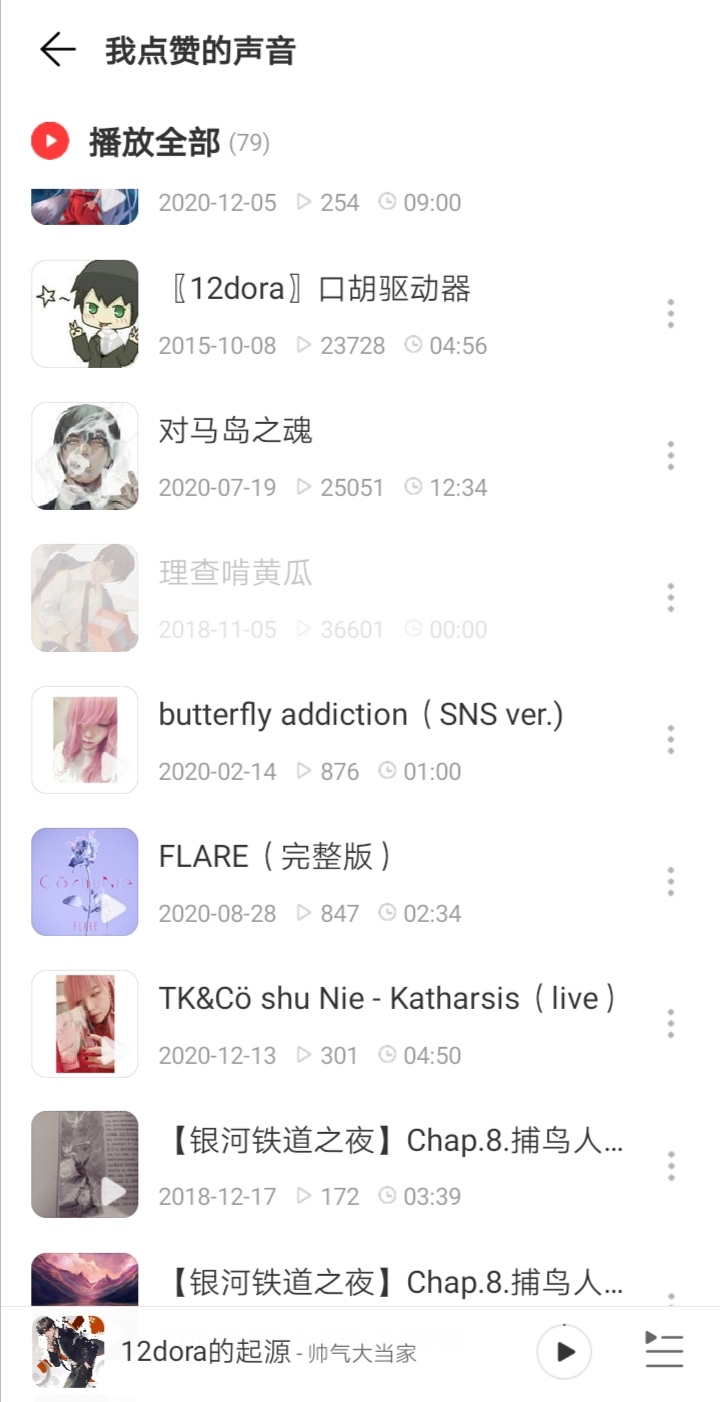Open the 12dora的起源 mini player
Screen dimensions: 720x1402
[268, 1353]
